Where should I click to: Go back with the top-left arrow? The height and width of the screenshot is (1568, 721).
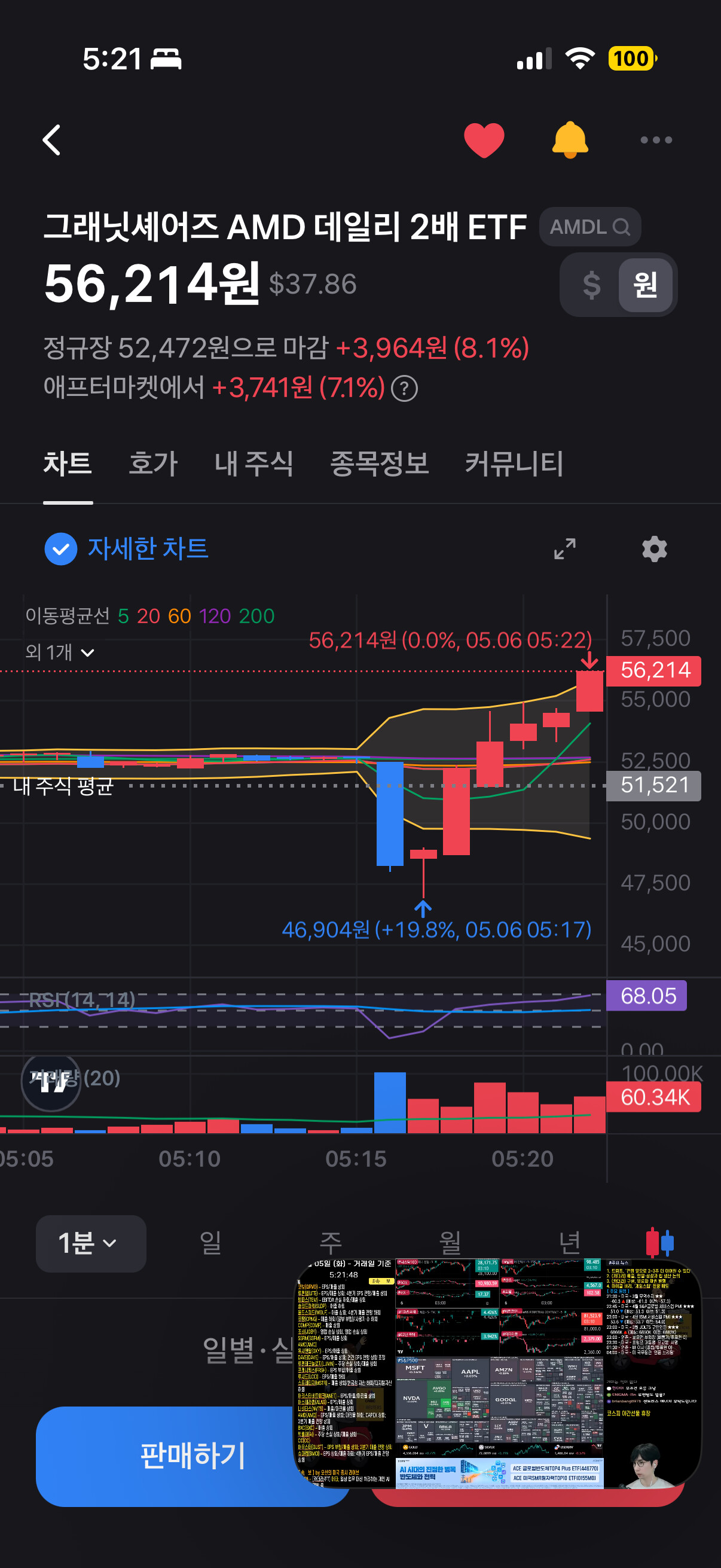[x=53, y=140]
